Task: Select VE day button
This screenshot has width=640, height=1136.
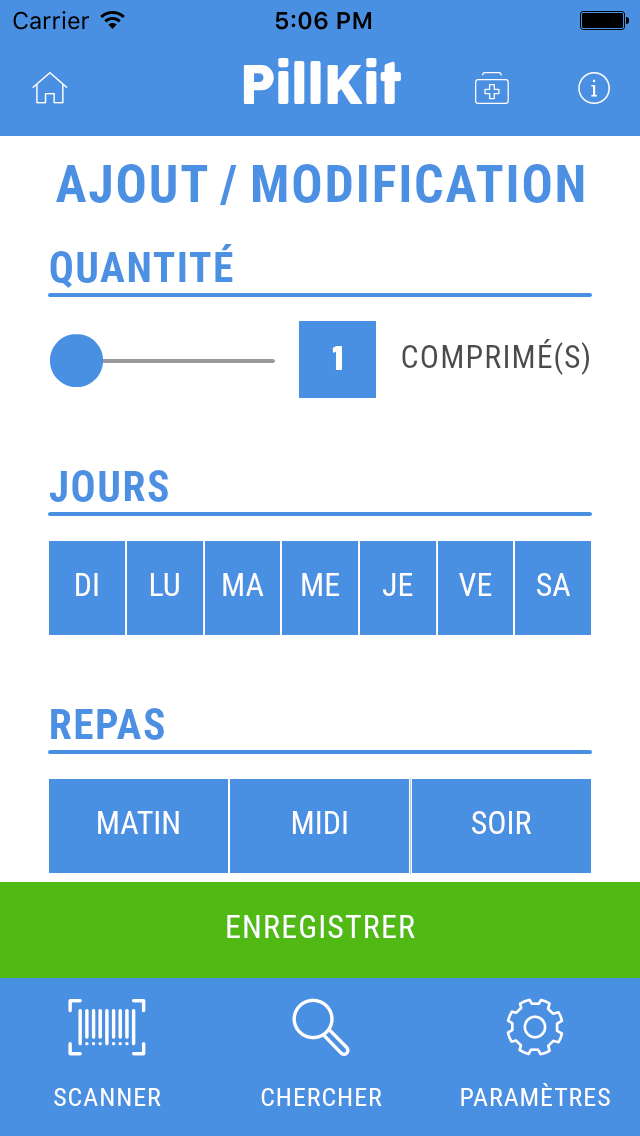Action: click(x=476, y=587)
